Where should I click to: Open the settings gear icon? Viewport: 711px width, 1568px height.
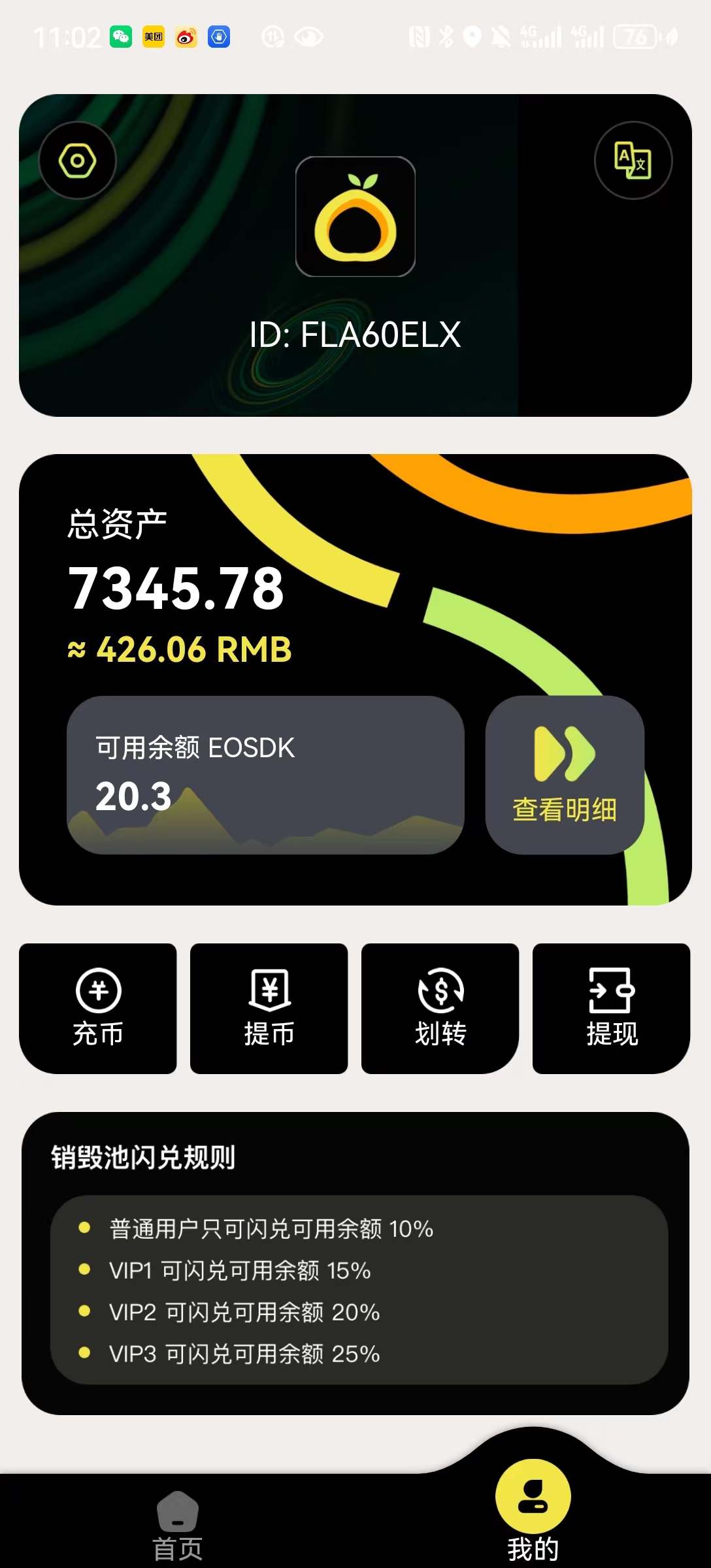[x=77, y=161]
